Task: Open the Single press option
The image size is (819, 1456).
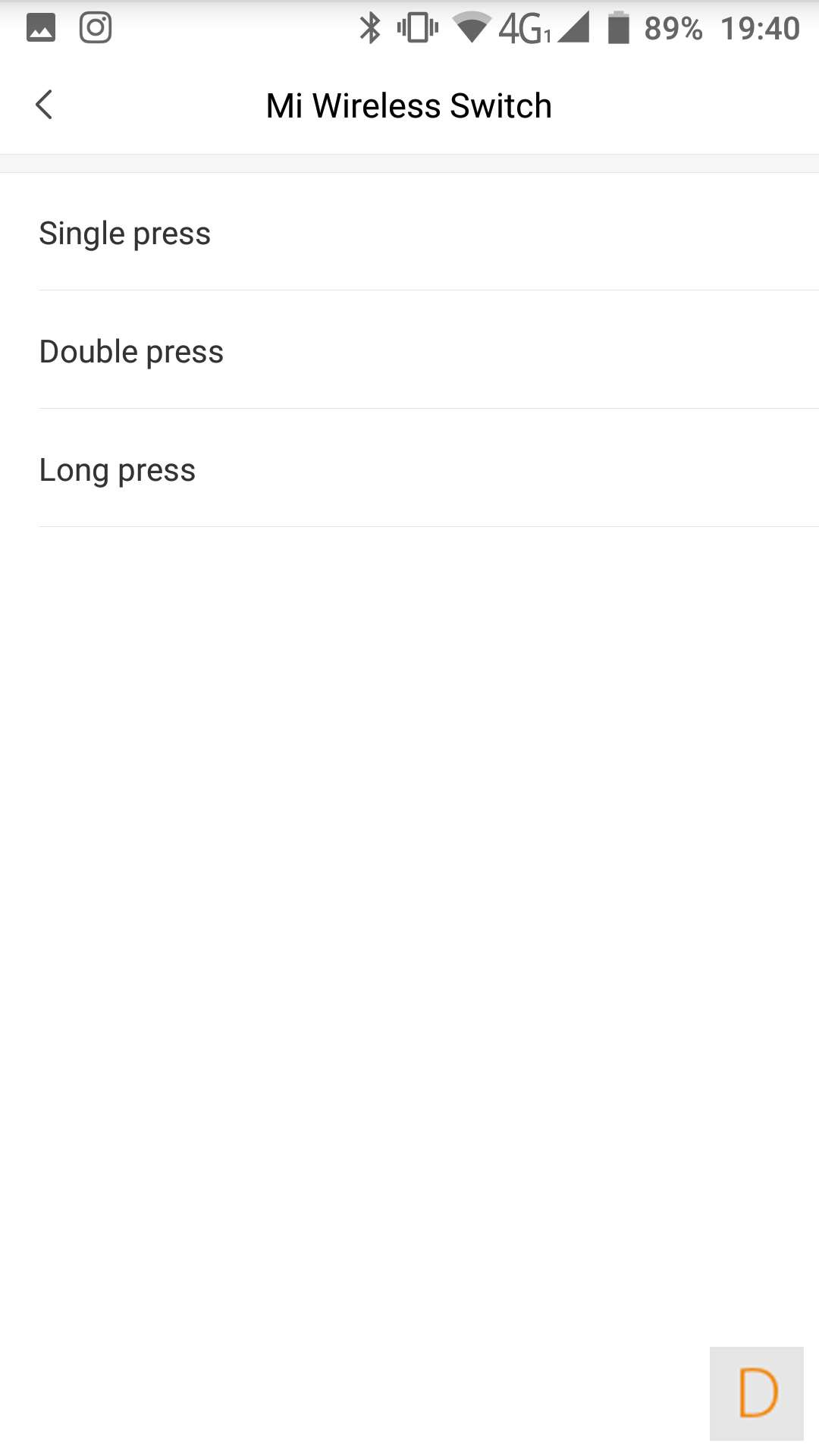Action: [125, 233]
